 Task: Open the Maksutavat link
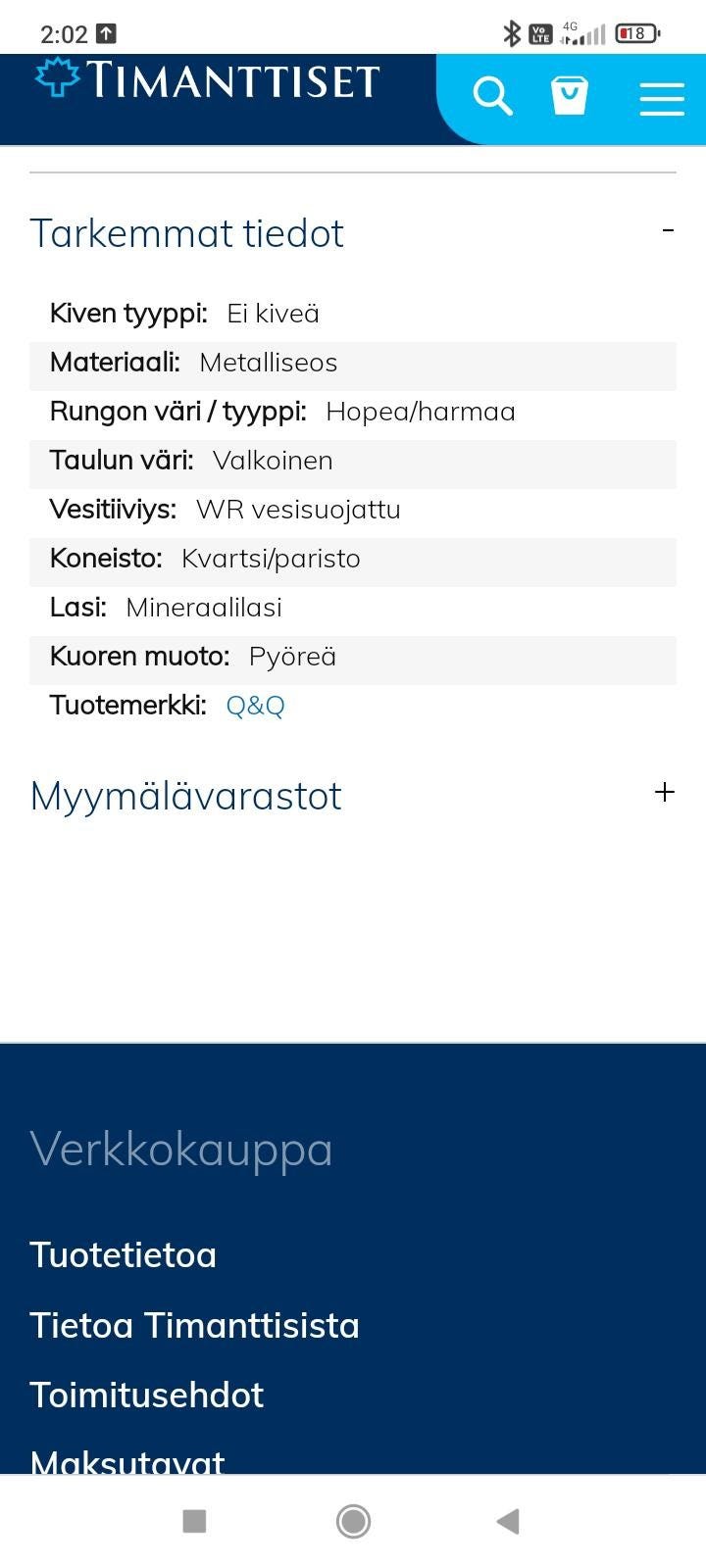click(126, 1462)
